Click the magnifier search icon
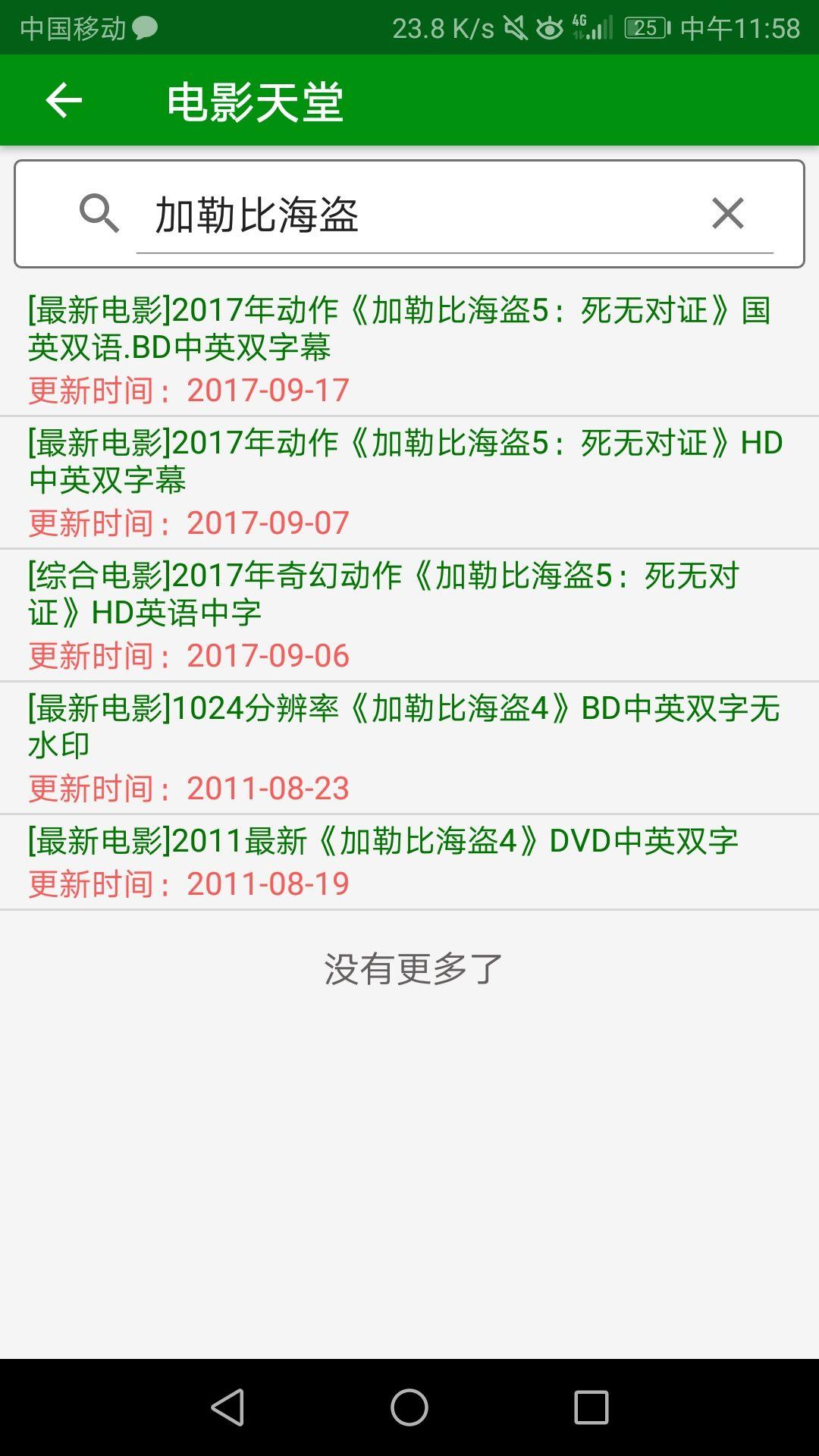Screen dimensions: 819x1456 point(101,213)
